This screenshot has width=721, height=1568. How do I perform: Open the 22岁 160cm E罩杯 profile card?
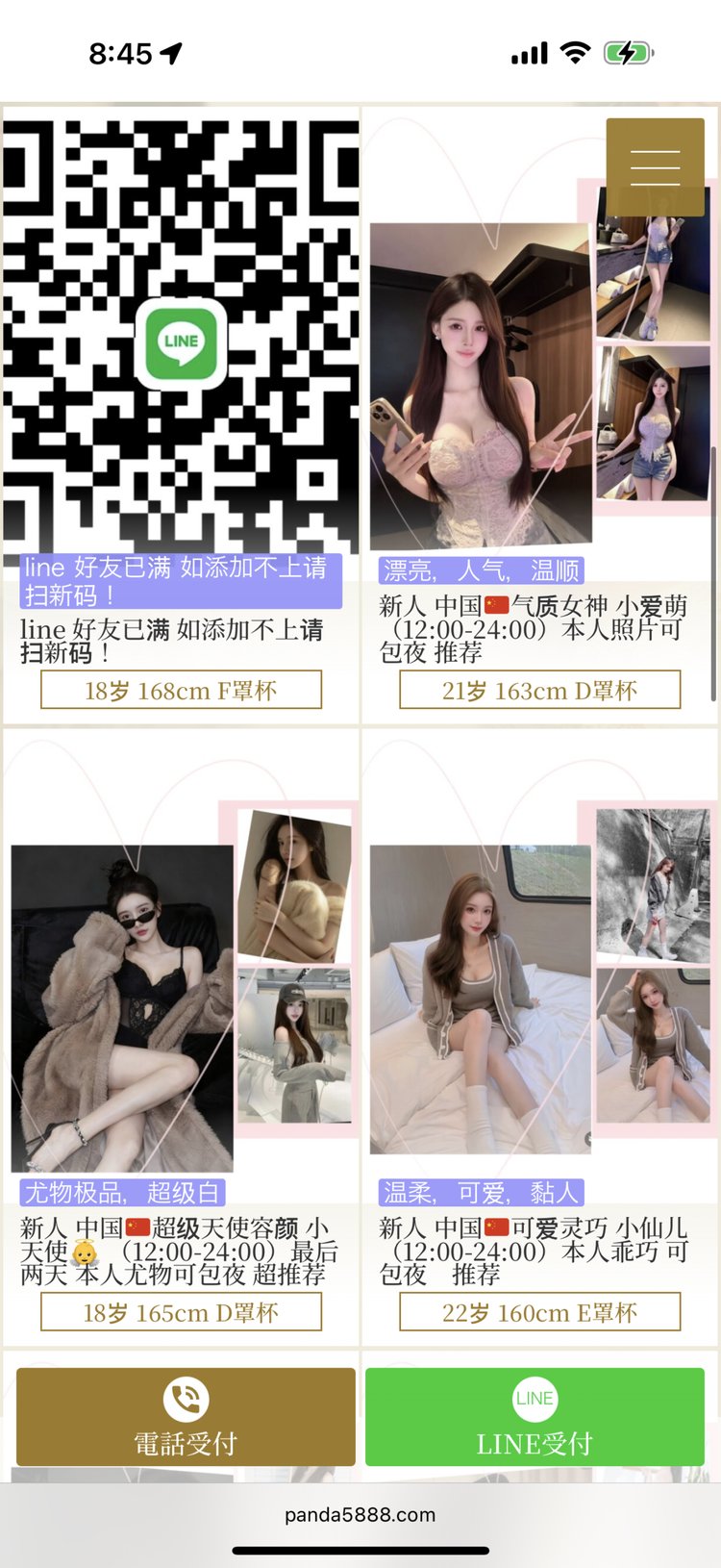point(539,1312)
